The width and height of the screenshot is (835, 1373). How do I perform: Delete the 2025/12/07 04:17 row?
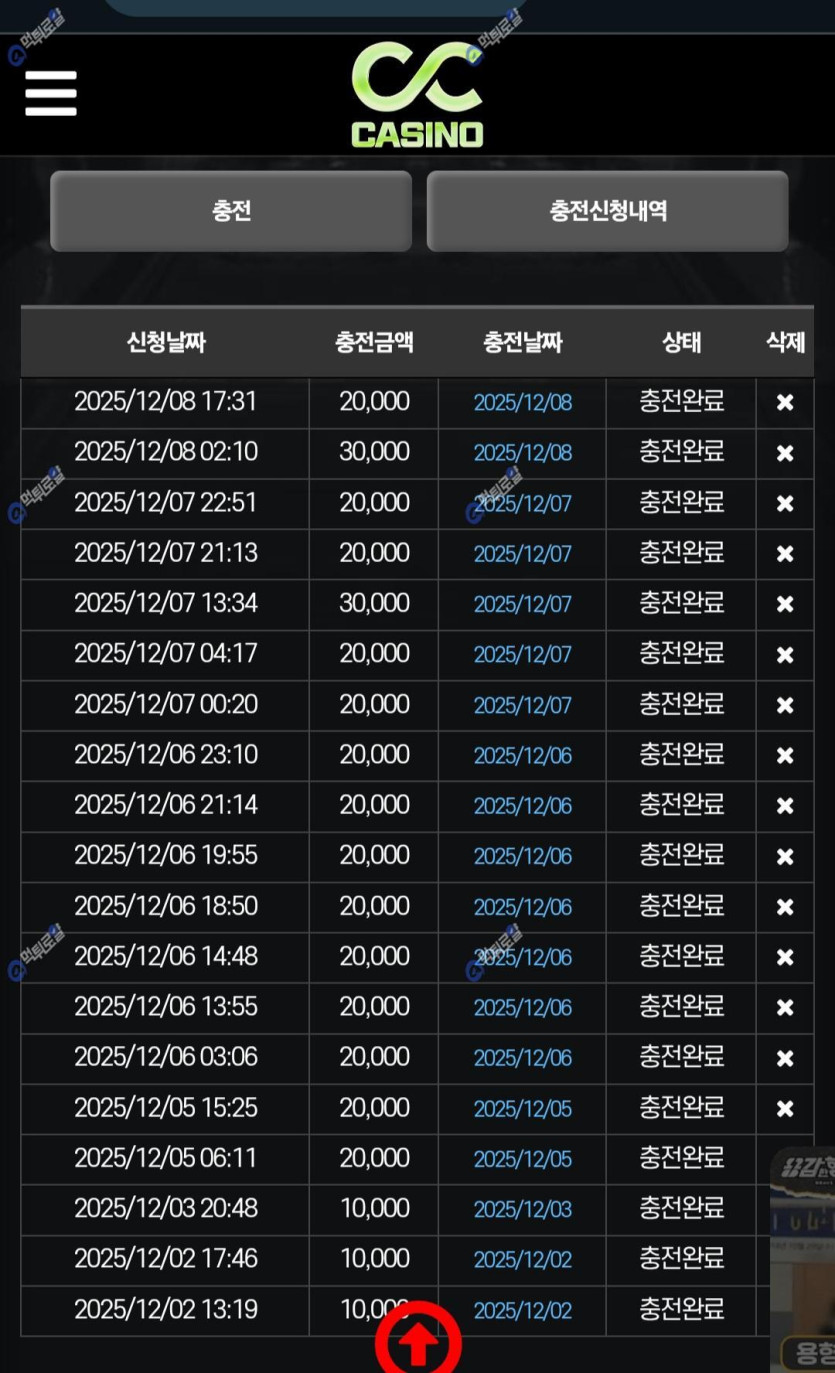point(785,654)
